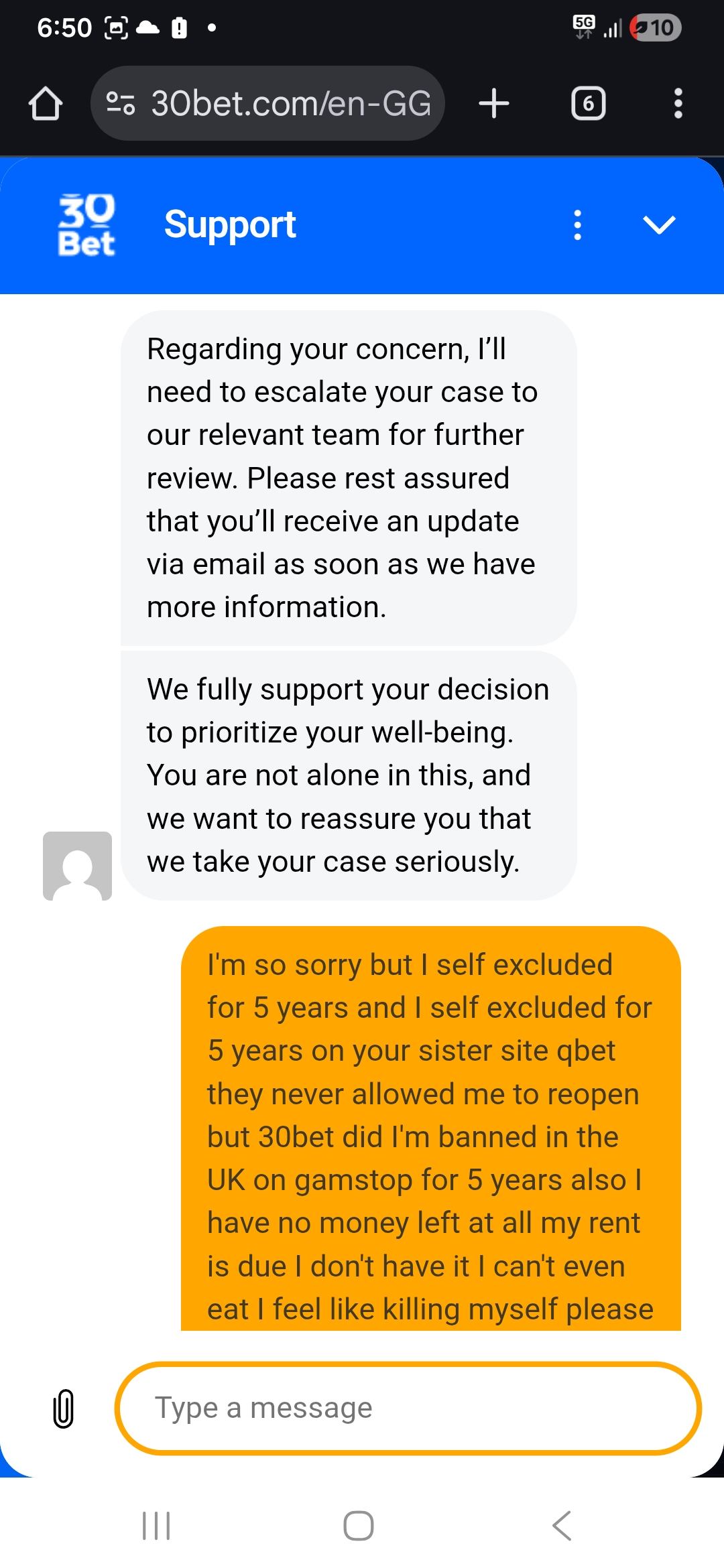Go back using the system navigation bar
The width and height of the screenshot is (724, 1568).
pyautogui.click(x=562, y=1526)
